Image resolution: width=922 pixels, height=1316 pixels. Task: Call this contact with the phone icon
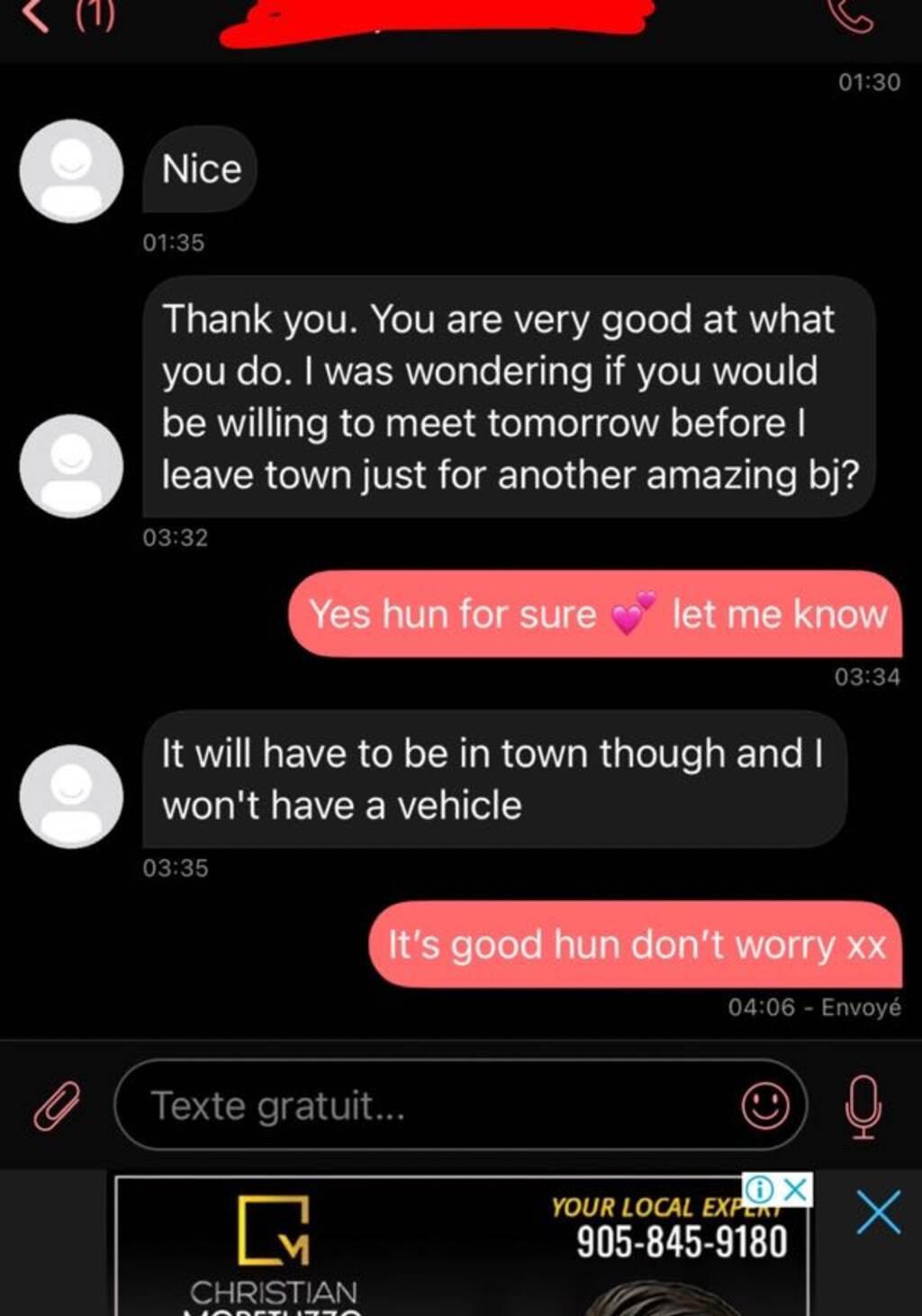[x=850, y=18]
